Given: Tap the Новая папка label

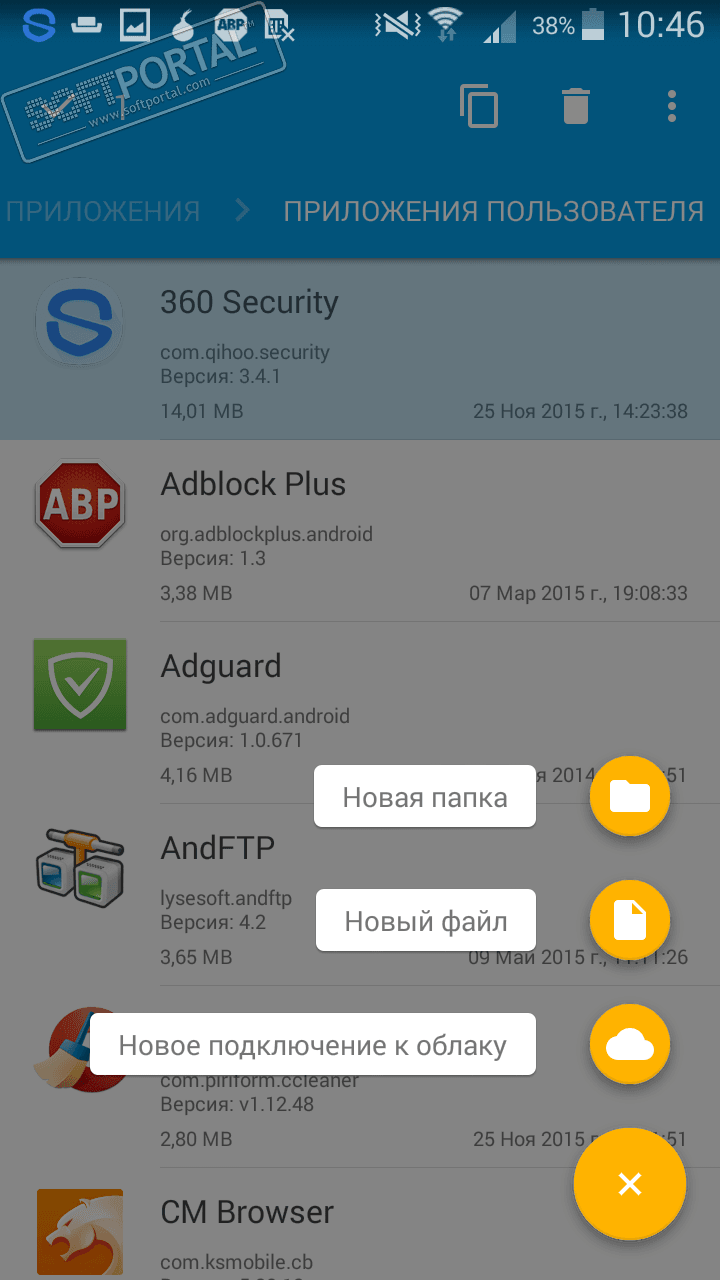Looking at the screenshot, I should (x=425, y=797).
